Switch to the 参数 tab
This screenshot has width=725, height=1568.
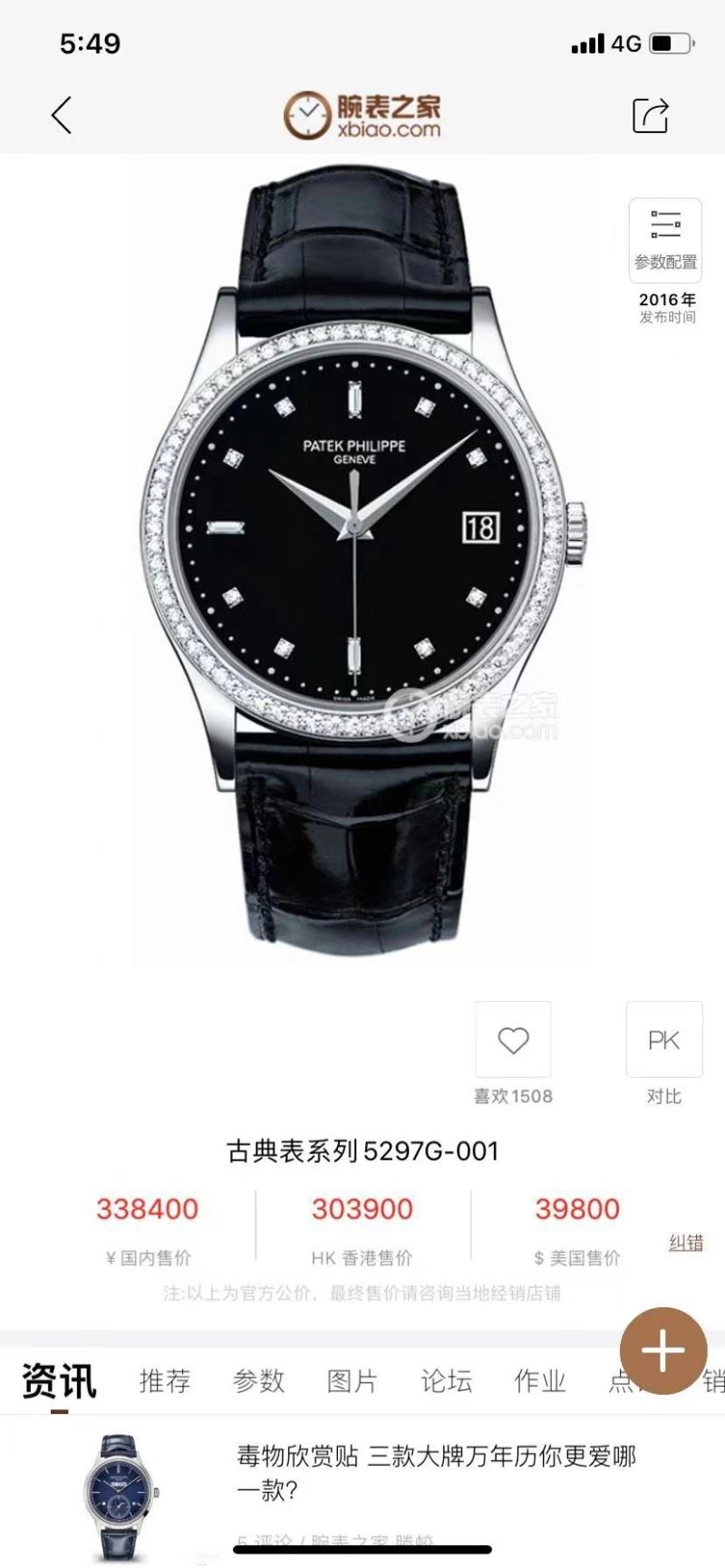258,1381
